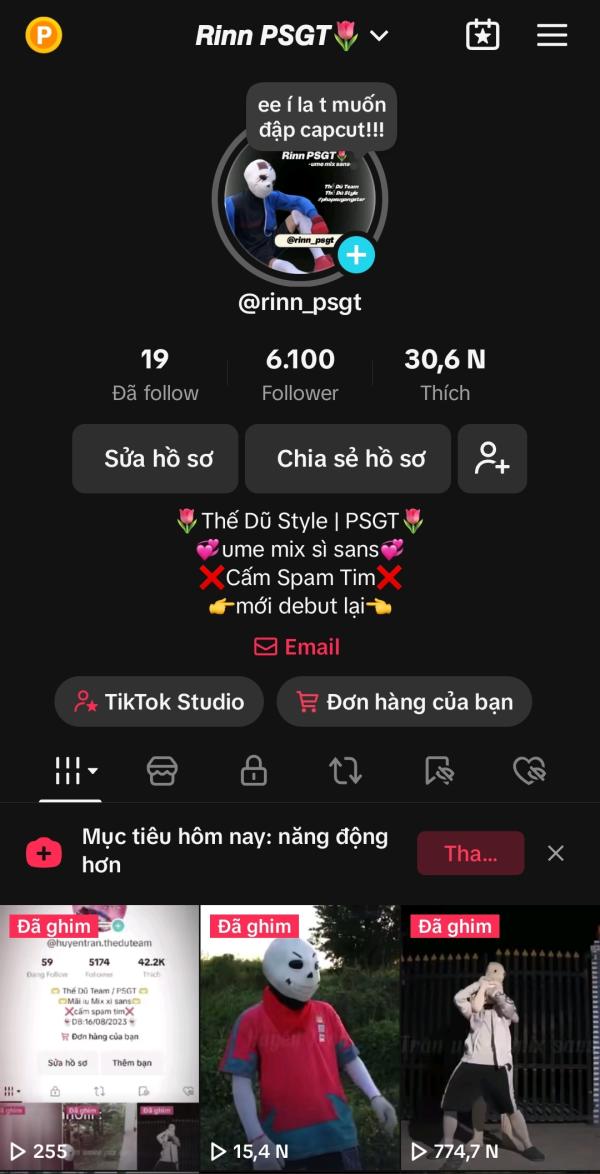Open the hamburger menu
The height and width of the screenshot is (1174, 600).
(x=552, y=36)
